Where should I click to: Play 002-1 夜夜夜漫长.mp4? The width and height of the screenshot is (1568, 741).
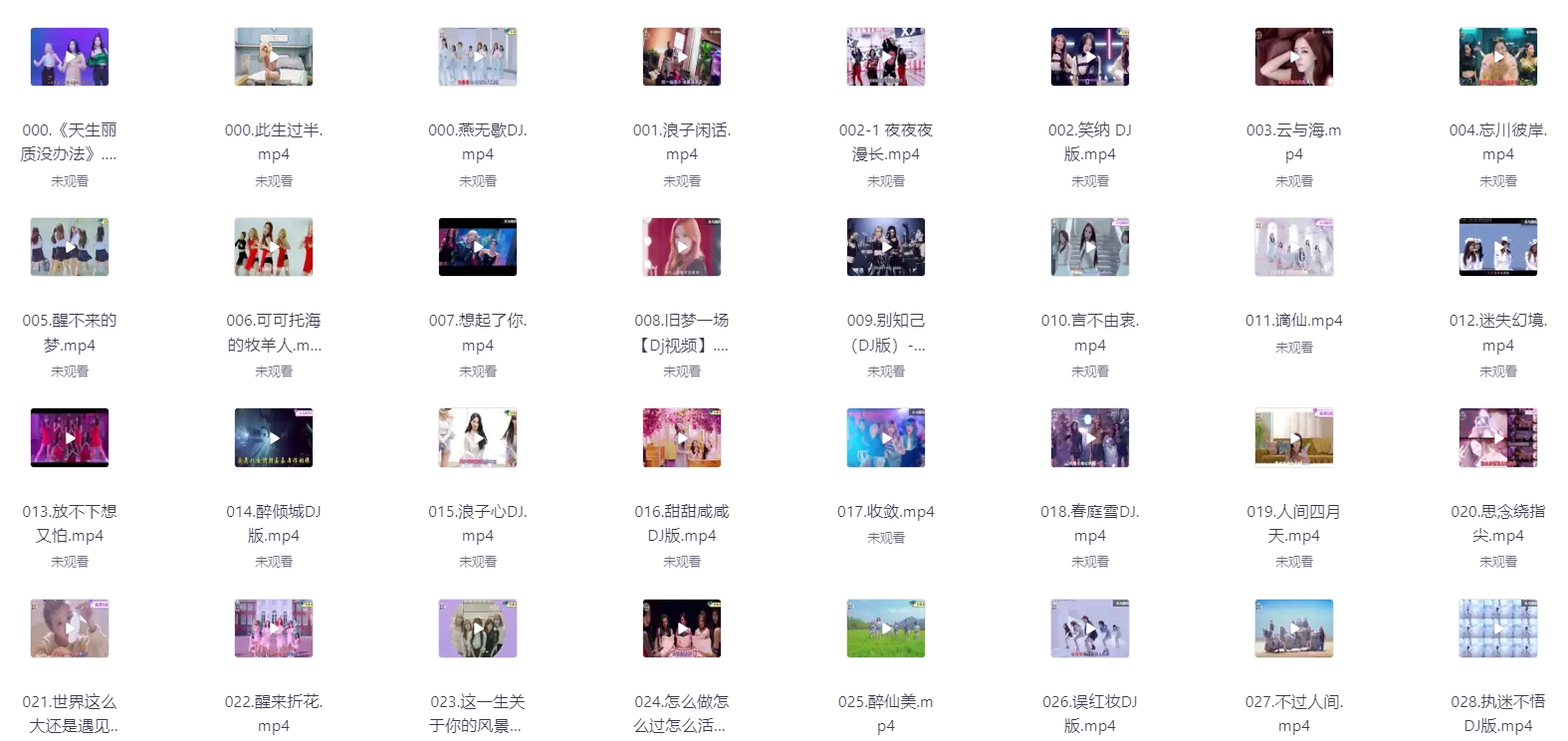[x=886, y=57]
